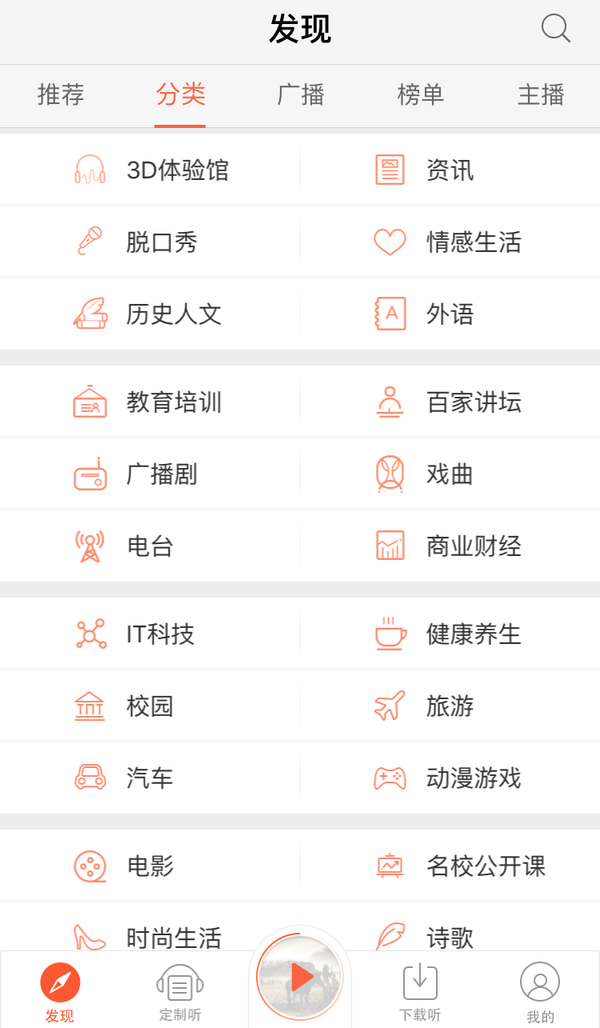
Task: Switch to the 广播 tab
Action: click(300, 95)
